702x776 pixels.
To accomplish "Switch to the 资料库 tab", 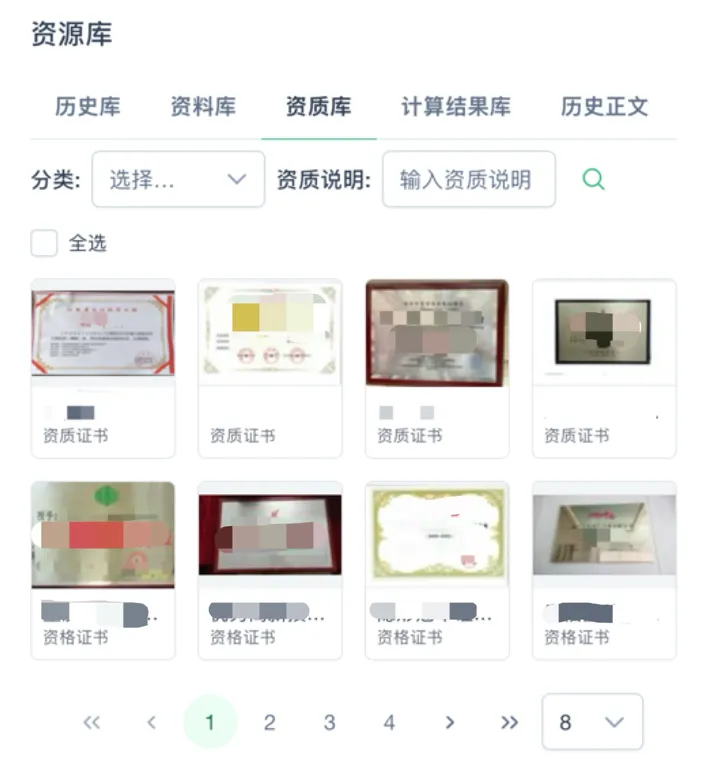I will coord(203,107).
